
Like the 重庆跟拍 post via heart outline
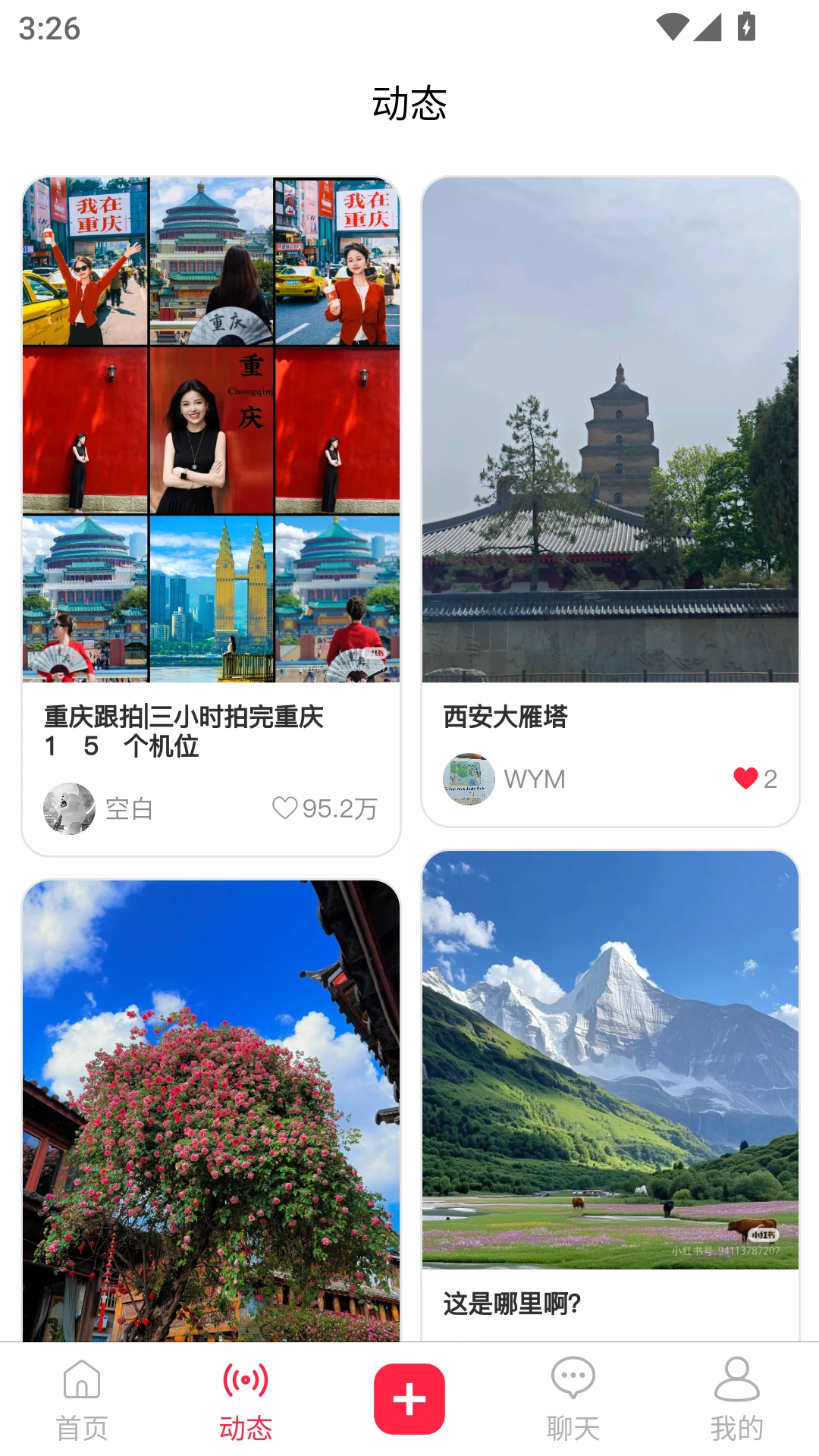[x=288, y=808]
